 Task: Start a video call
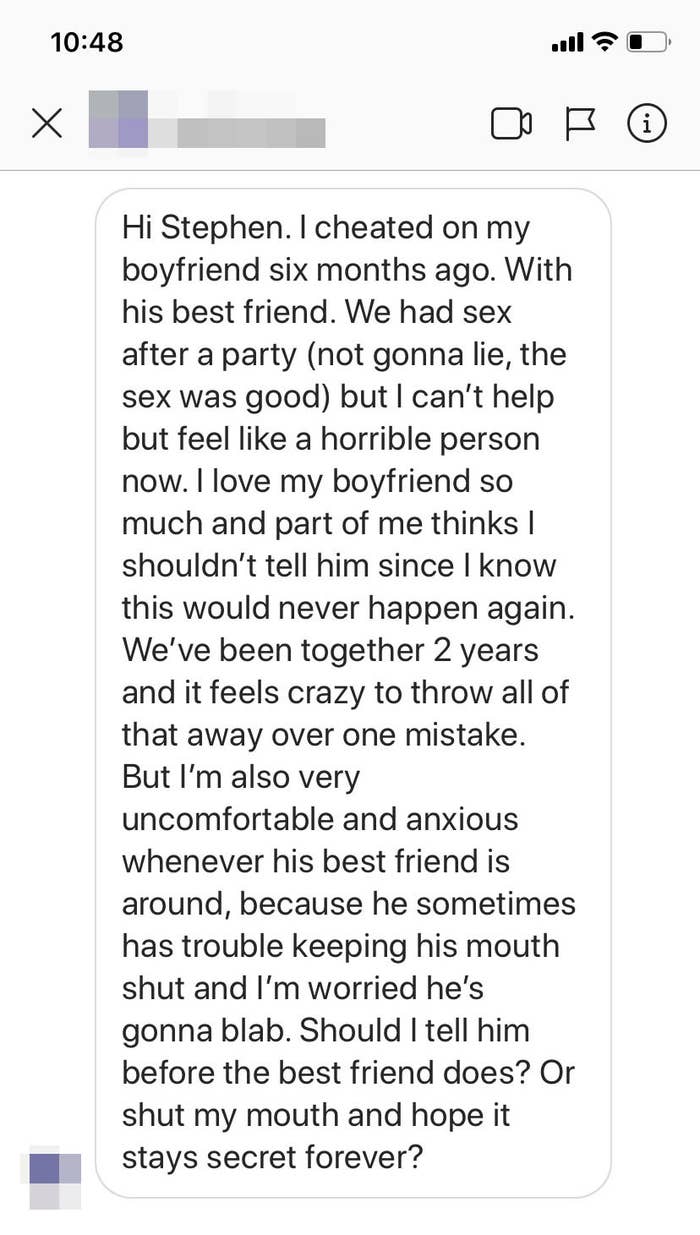[511, 124]
